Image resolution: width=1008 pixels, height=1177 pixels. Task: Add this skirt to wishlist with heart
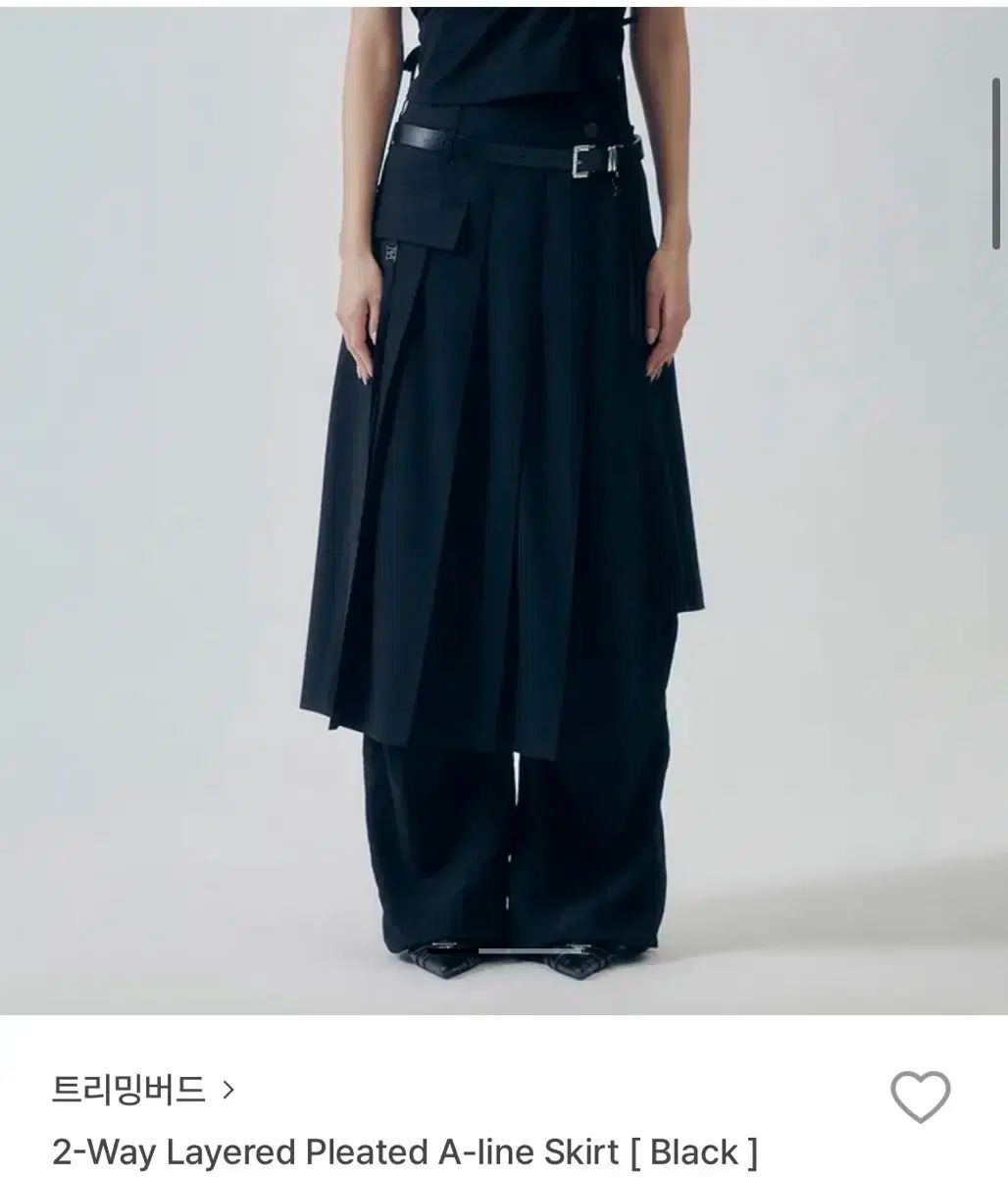[920, 1096]
